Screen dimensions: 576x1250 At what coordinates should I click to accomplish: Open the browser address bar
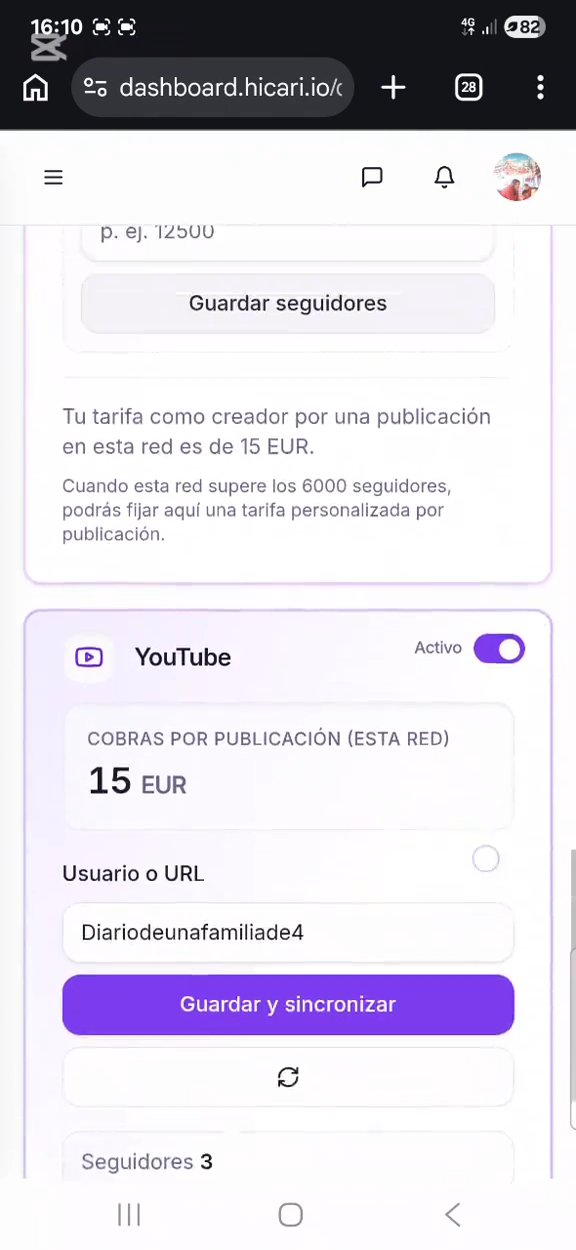click(213, 88)
